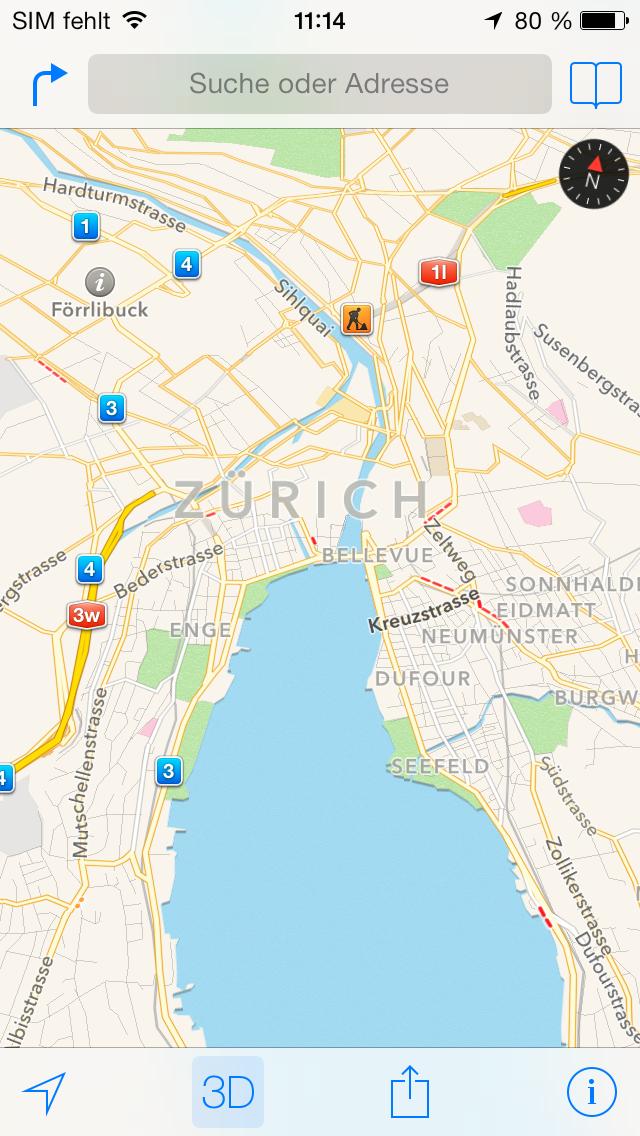Open the map info settings

pos(591,1092)
